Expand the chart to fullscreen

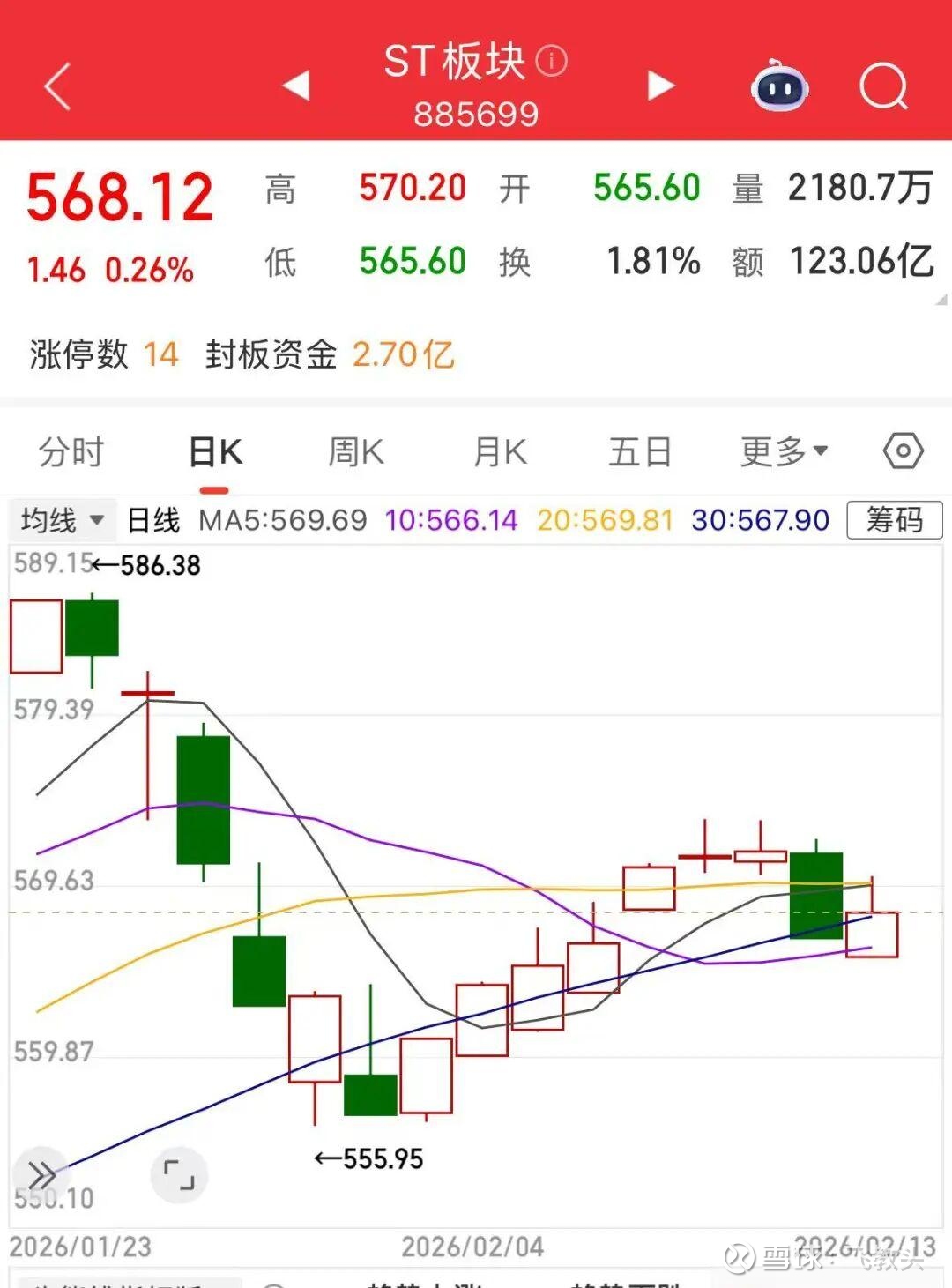180,1175
